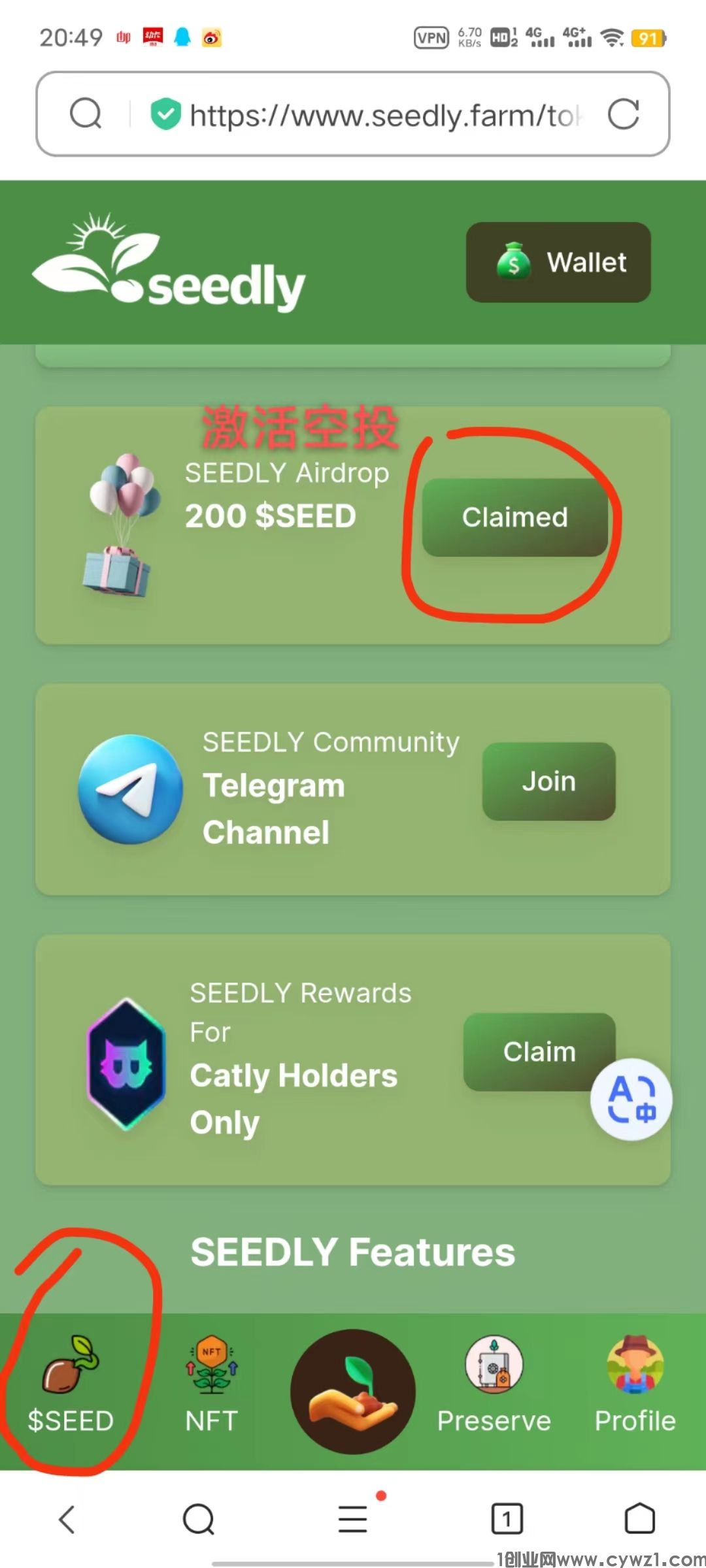Switch to the $SEED tab

[x=71, y=1384]
